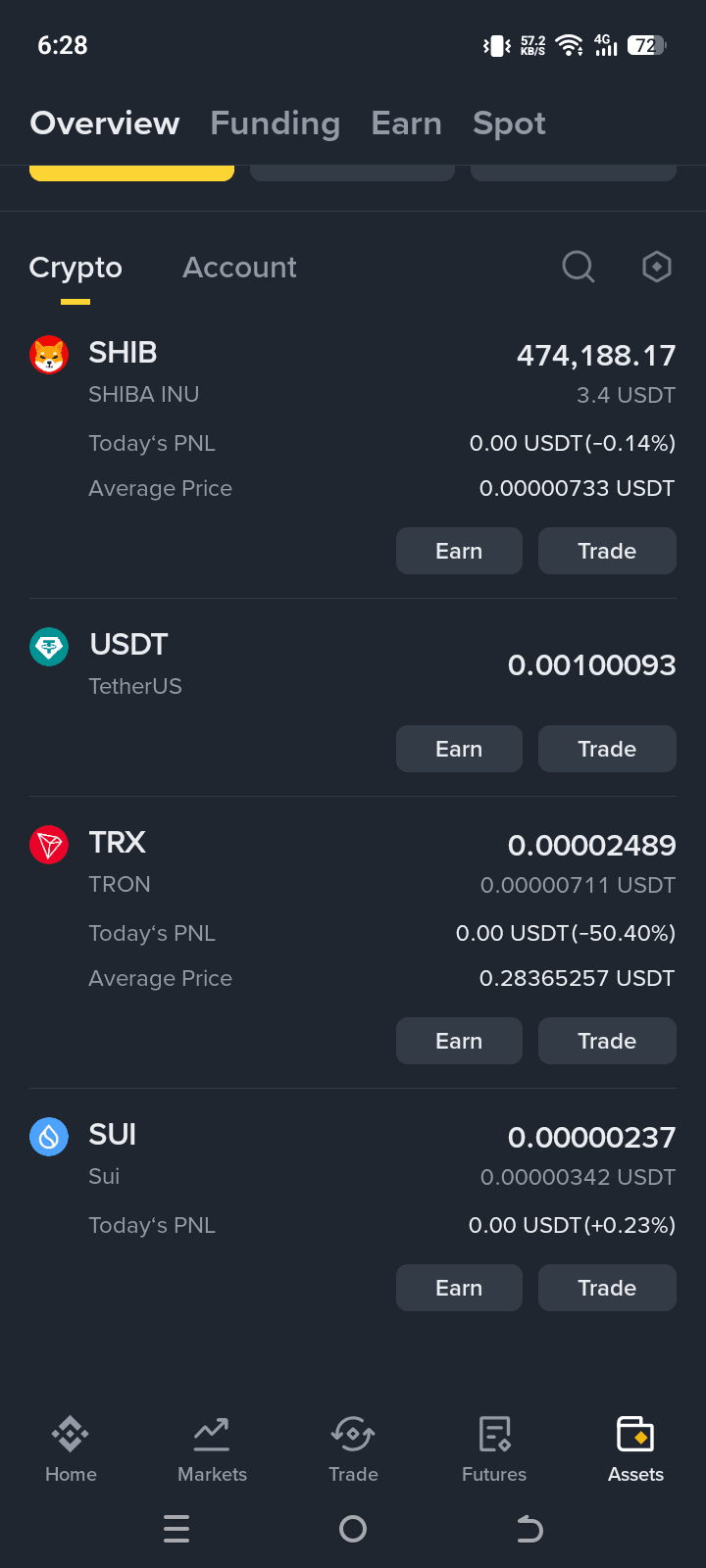The height and width of the screenshot is (1568, 706).
Task: Open the Spot tab
Action: coord(509,123)
